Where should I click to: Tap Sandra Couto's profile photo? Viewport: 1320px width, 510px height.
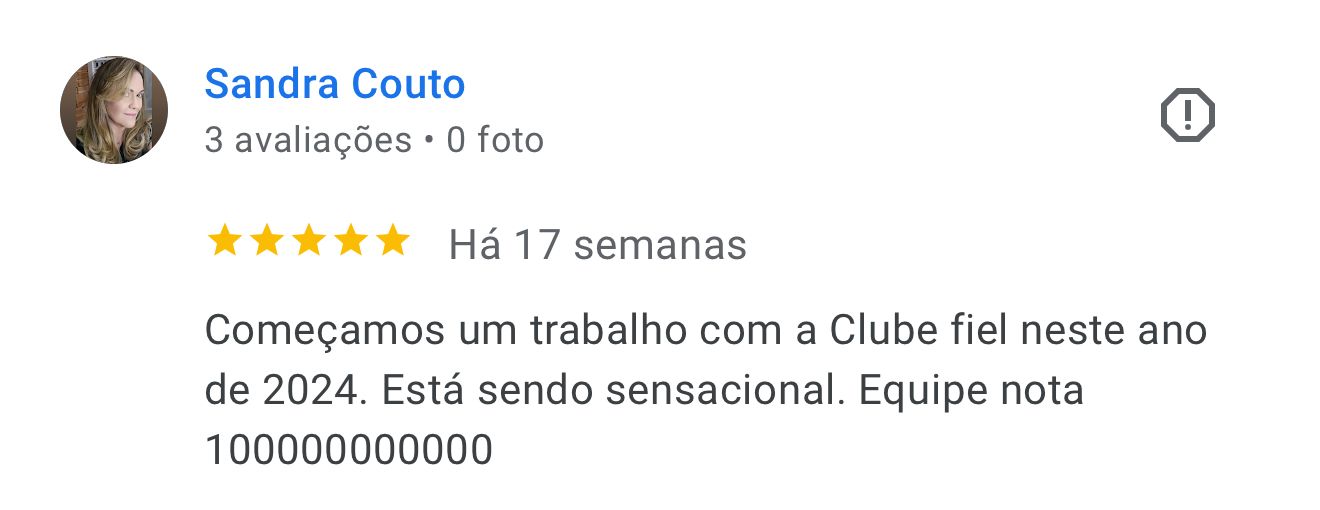click(113, 110)
